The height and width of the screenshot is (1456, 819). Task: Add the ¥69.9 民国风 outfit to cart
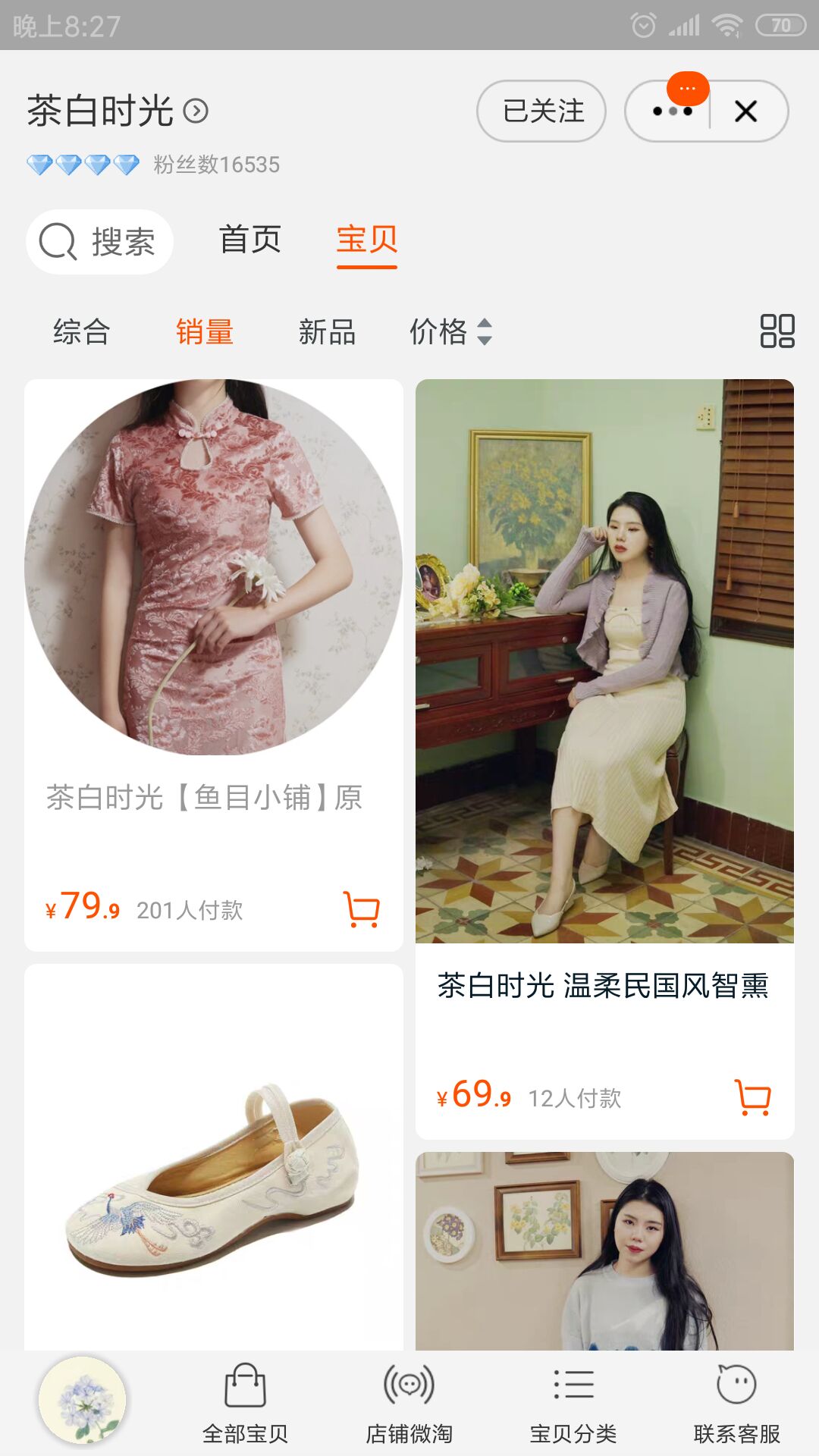752,1095
